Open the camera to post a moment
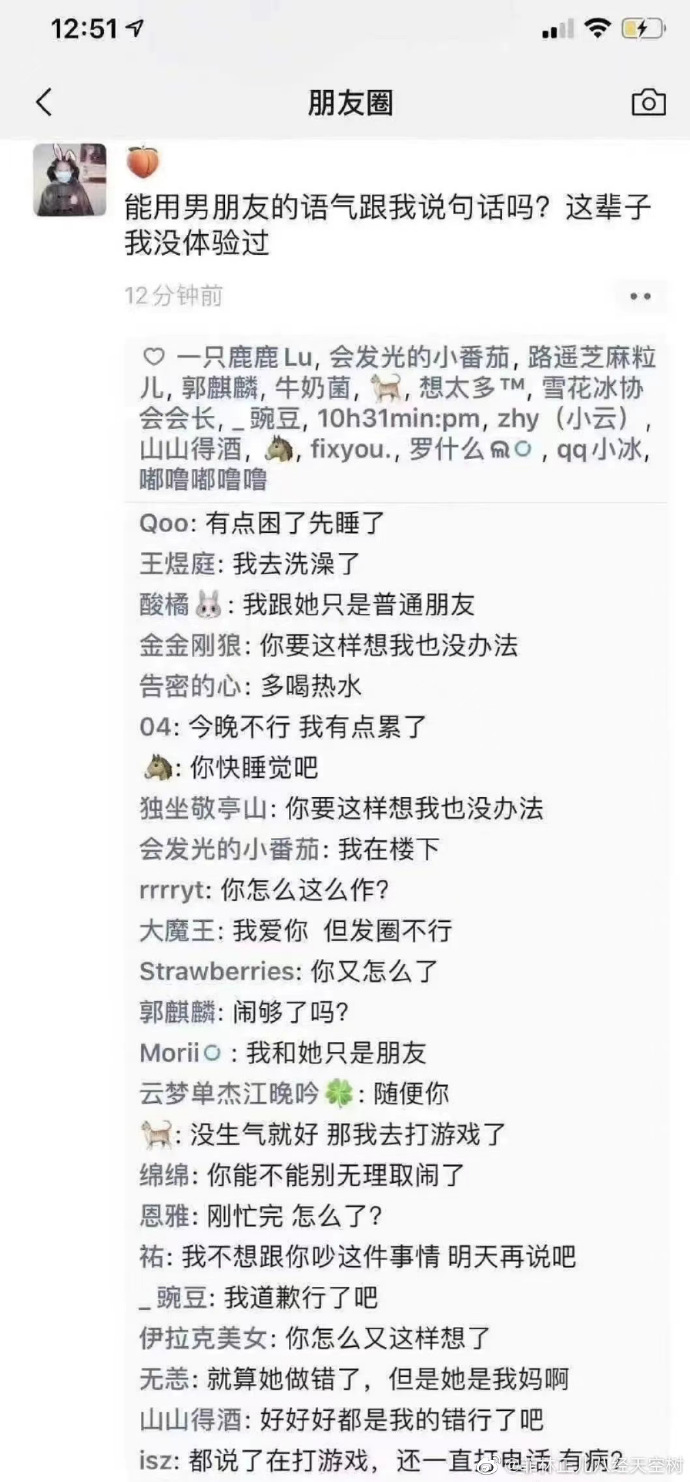Screen dimensions: 690x1482 point(648,102)
